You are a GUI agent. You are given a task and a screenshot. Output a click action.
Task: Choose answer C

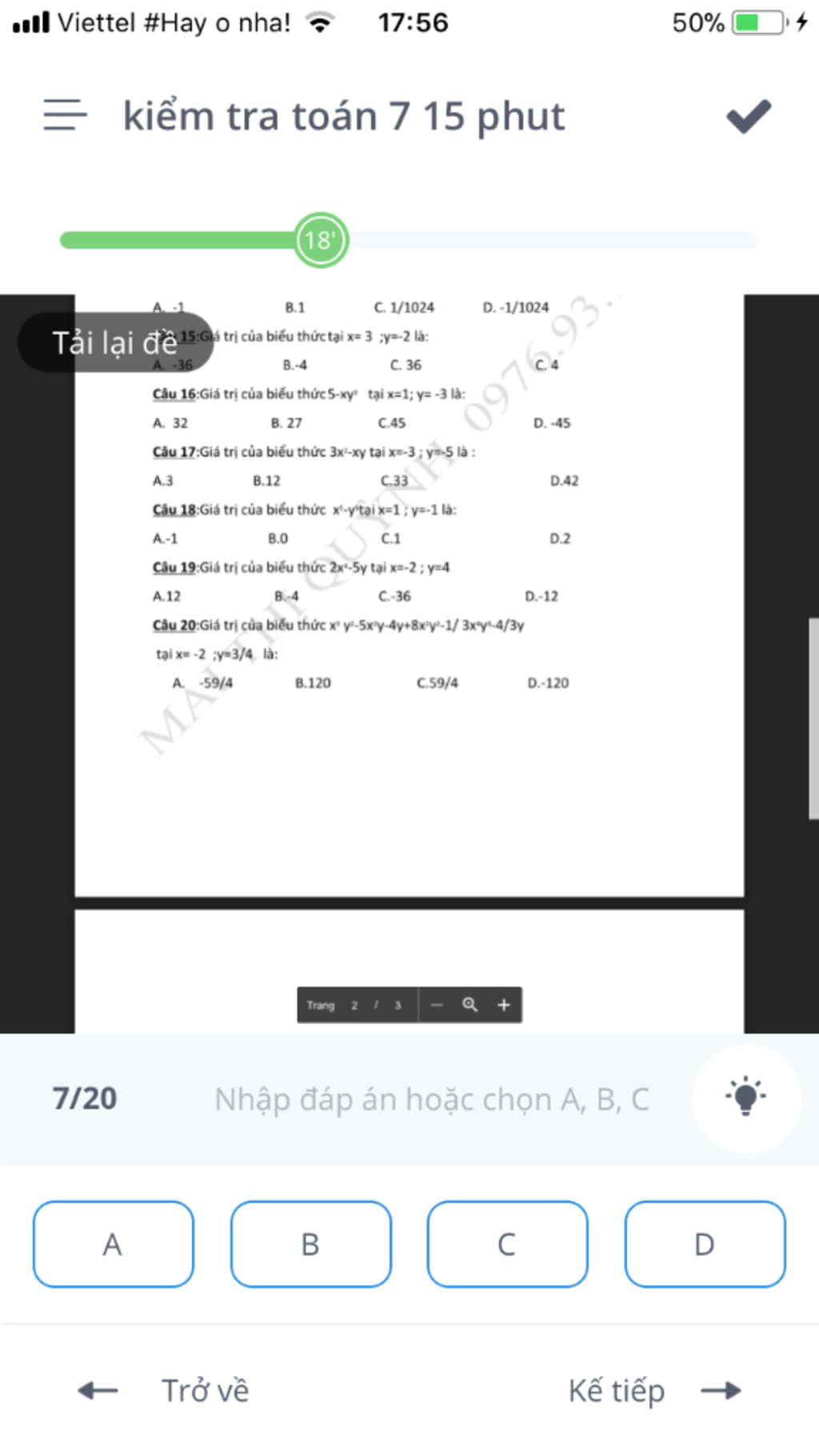coord(507,1244)
